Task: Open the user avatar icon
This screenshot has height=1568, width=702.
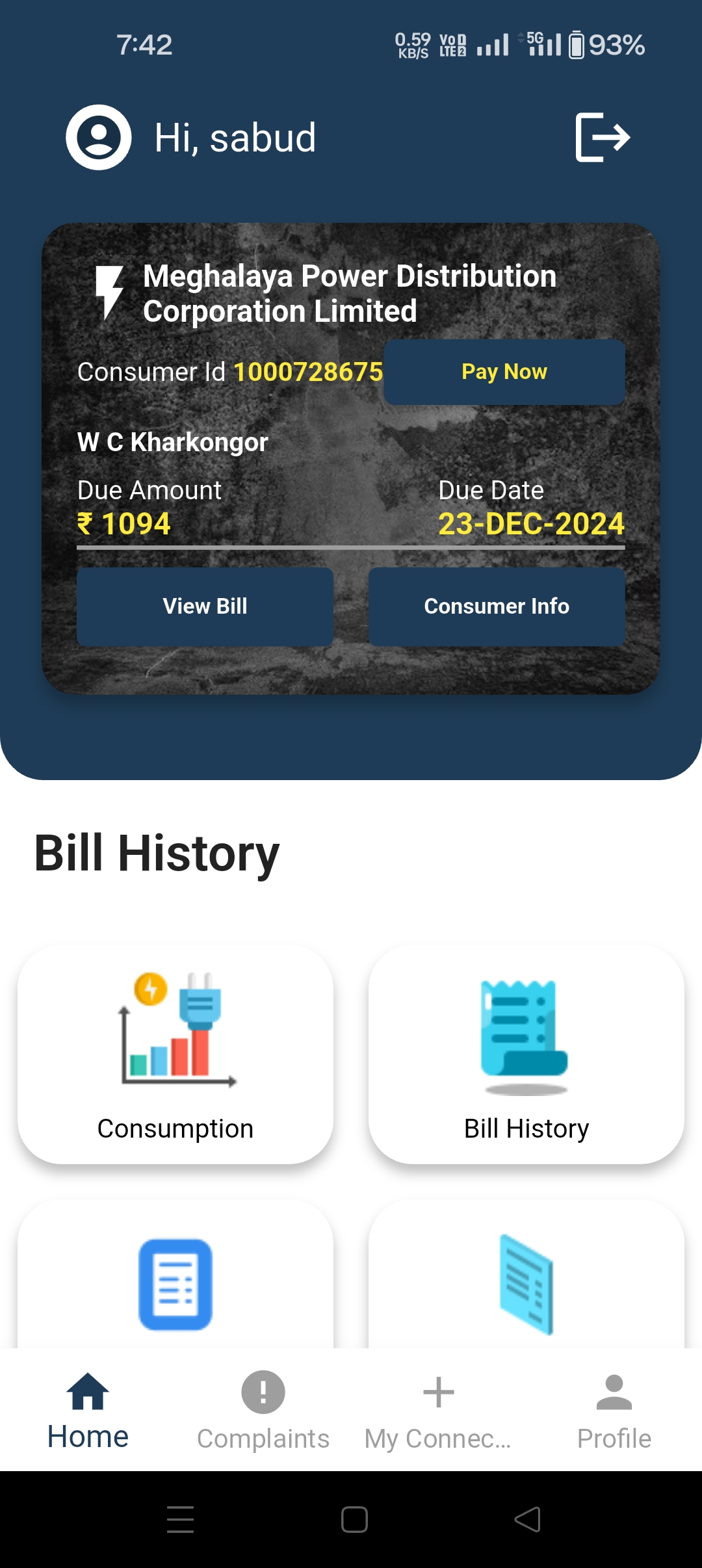Action: click(99, 137)
